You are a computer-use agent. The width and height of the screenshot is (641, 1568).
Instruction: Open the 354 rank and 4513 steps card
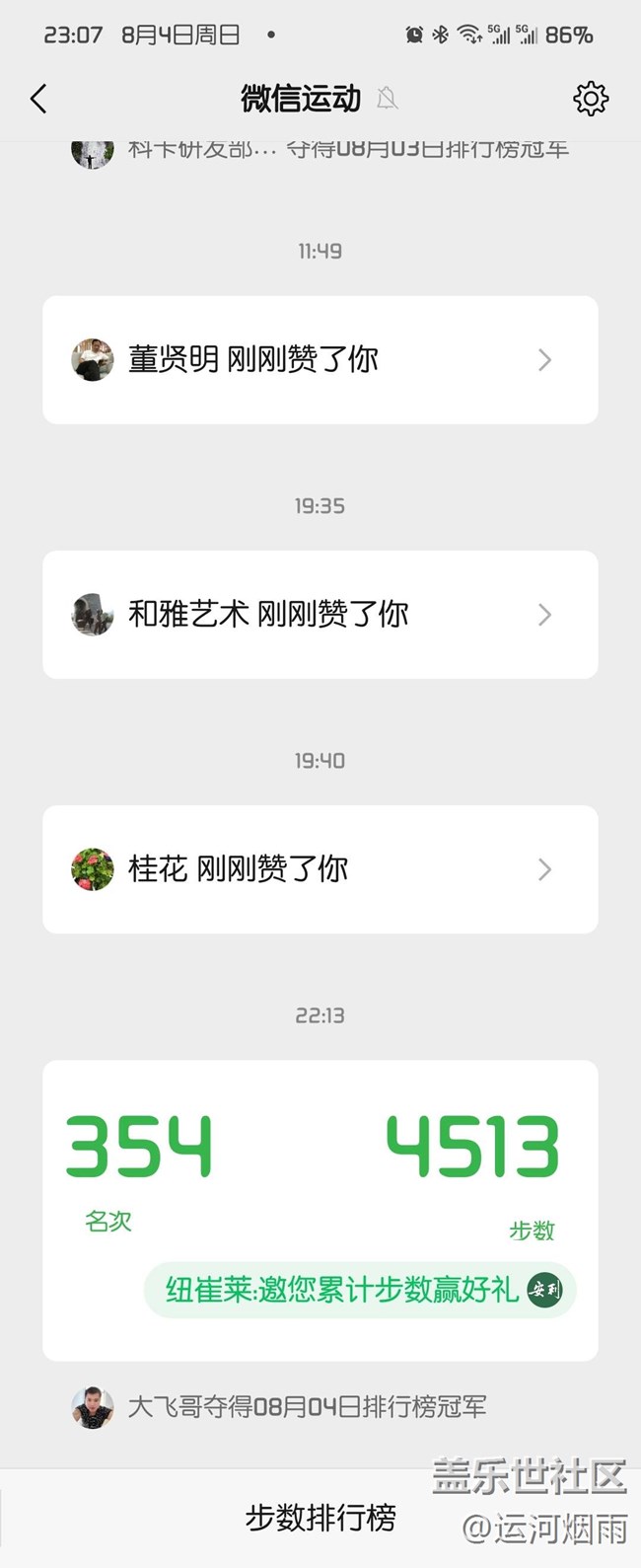pos(320,1164)
